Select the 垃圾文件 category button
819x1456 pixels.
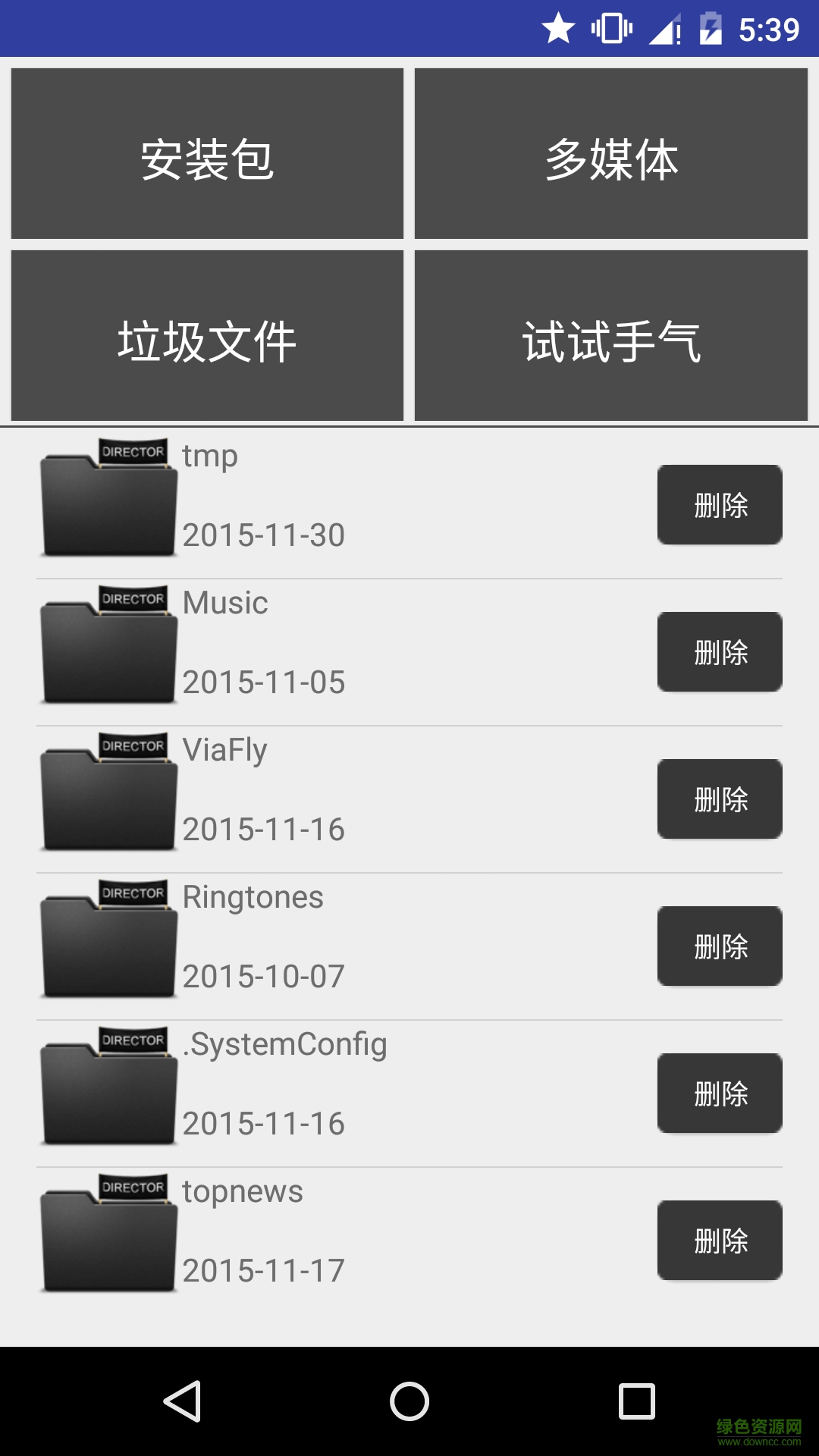click(206, 335)
